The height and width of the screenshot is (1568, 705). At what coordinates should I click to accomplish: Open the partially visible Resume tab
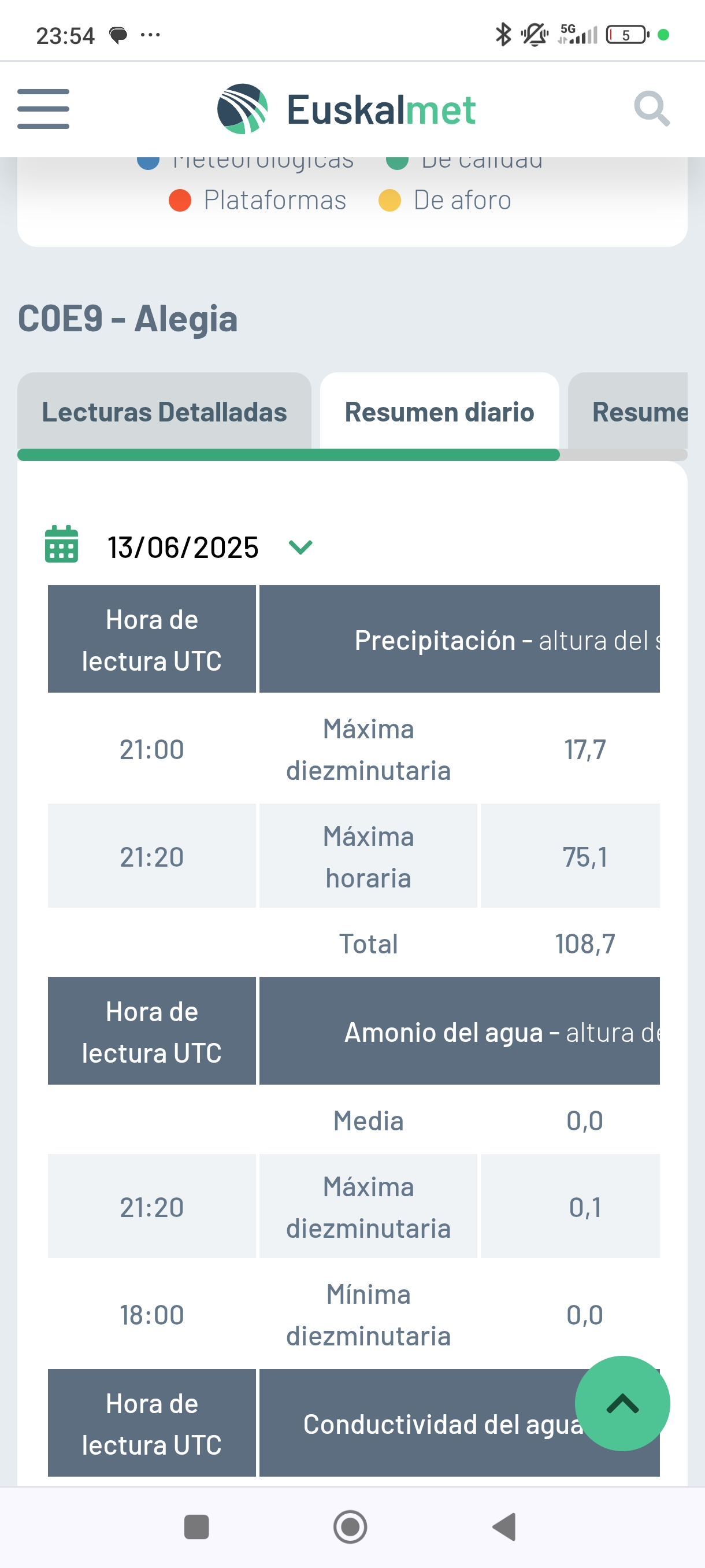click(x=628, y=412)
